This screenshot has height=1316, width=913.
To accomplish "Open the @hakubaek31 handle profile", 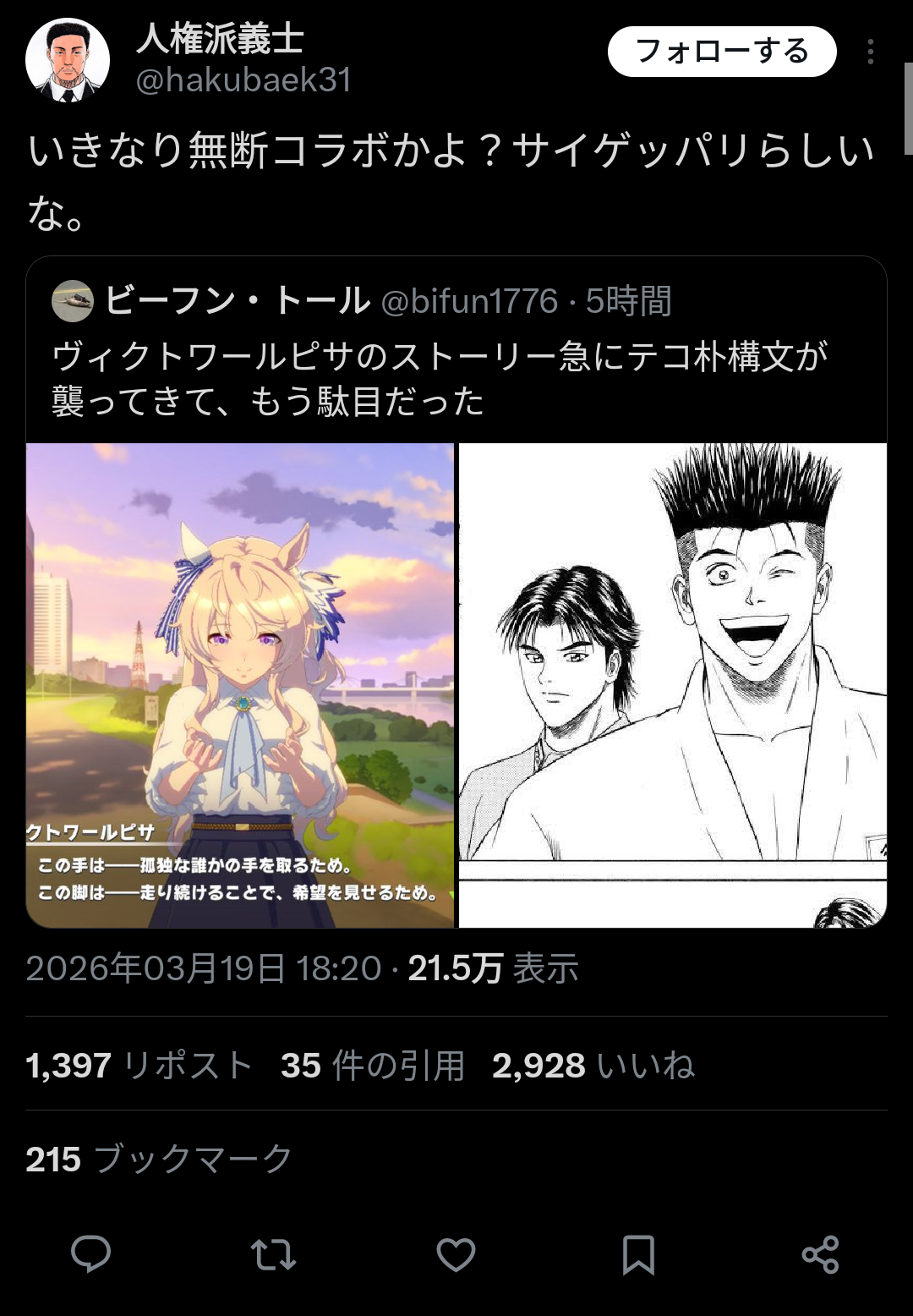I will (243, 80).
